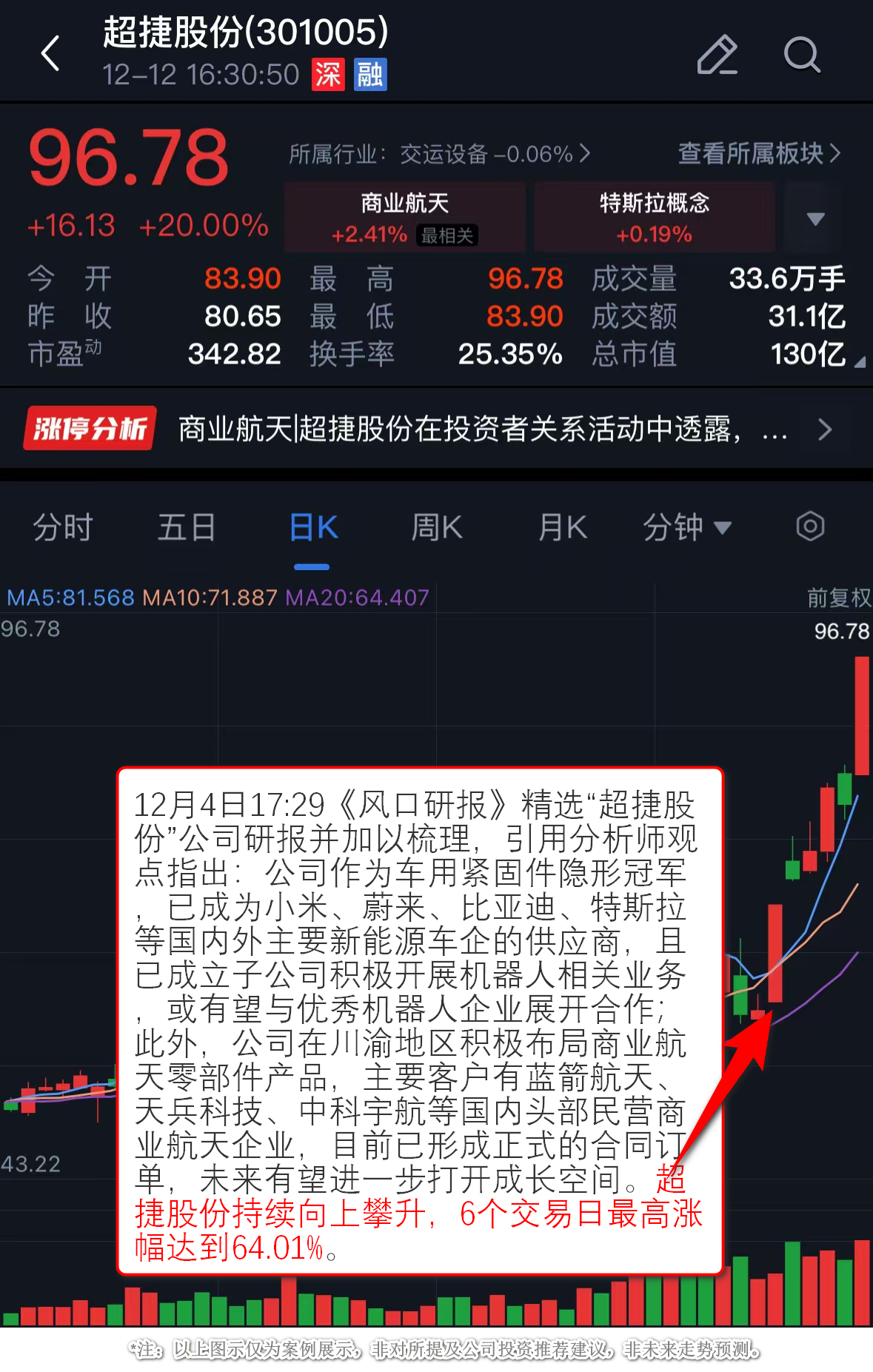Tap 查看所属板块 to view related sectors
873x1372 pixels.
[759, 153]
